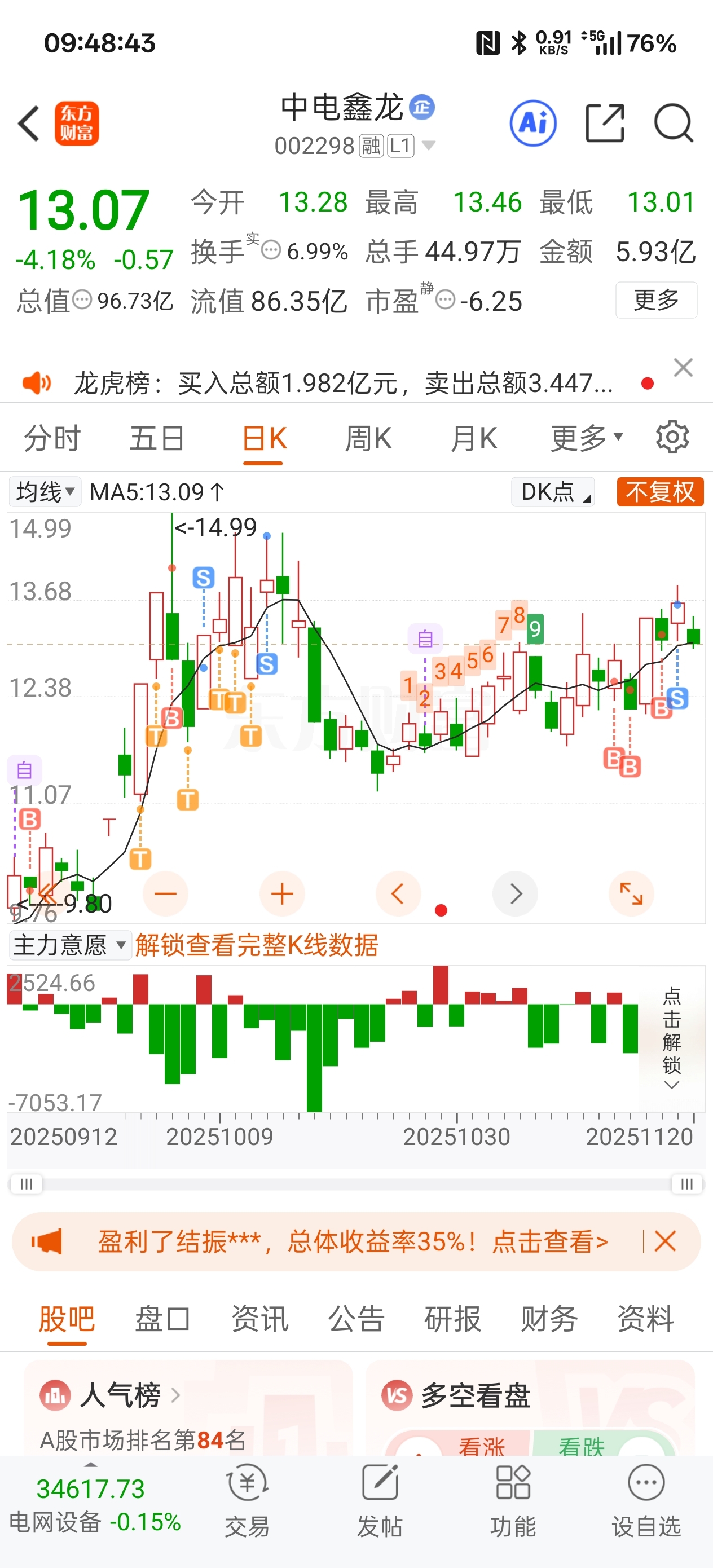713x1568 pixels.
Task: Go back using the top-left arrow
Action: coord(29,124)
